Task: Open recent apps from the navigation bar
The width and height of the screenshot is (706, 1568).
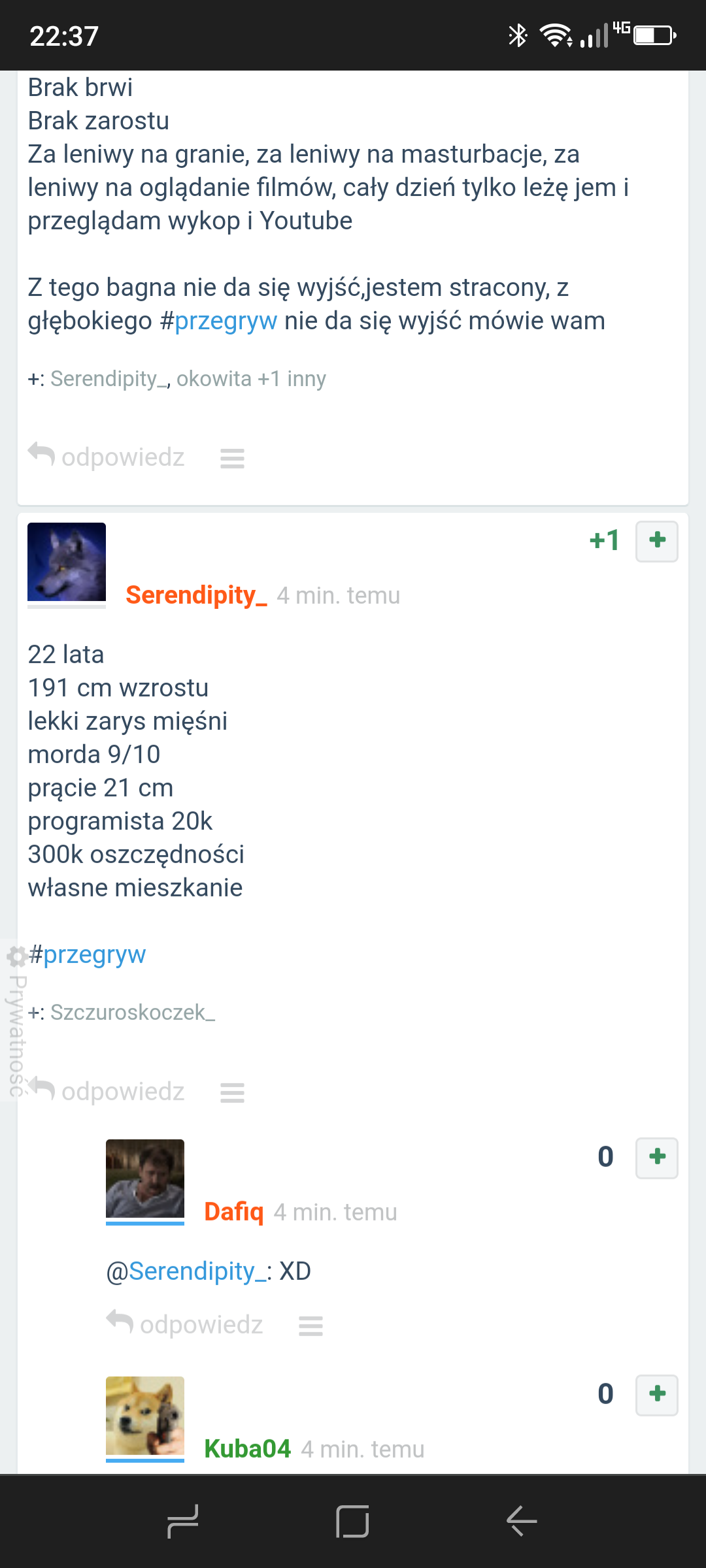Action: coord(183,1521)
